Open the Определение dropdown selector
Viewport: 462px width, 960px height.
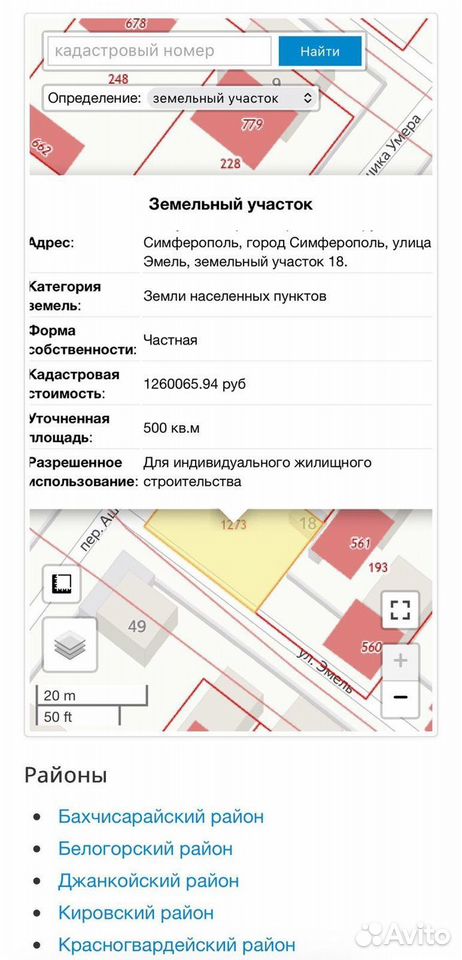coord(233,98)
